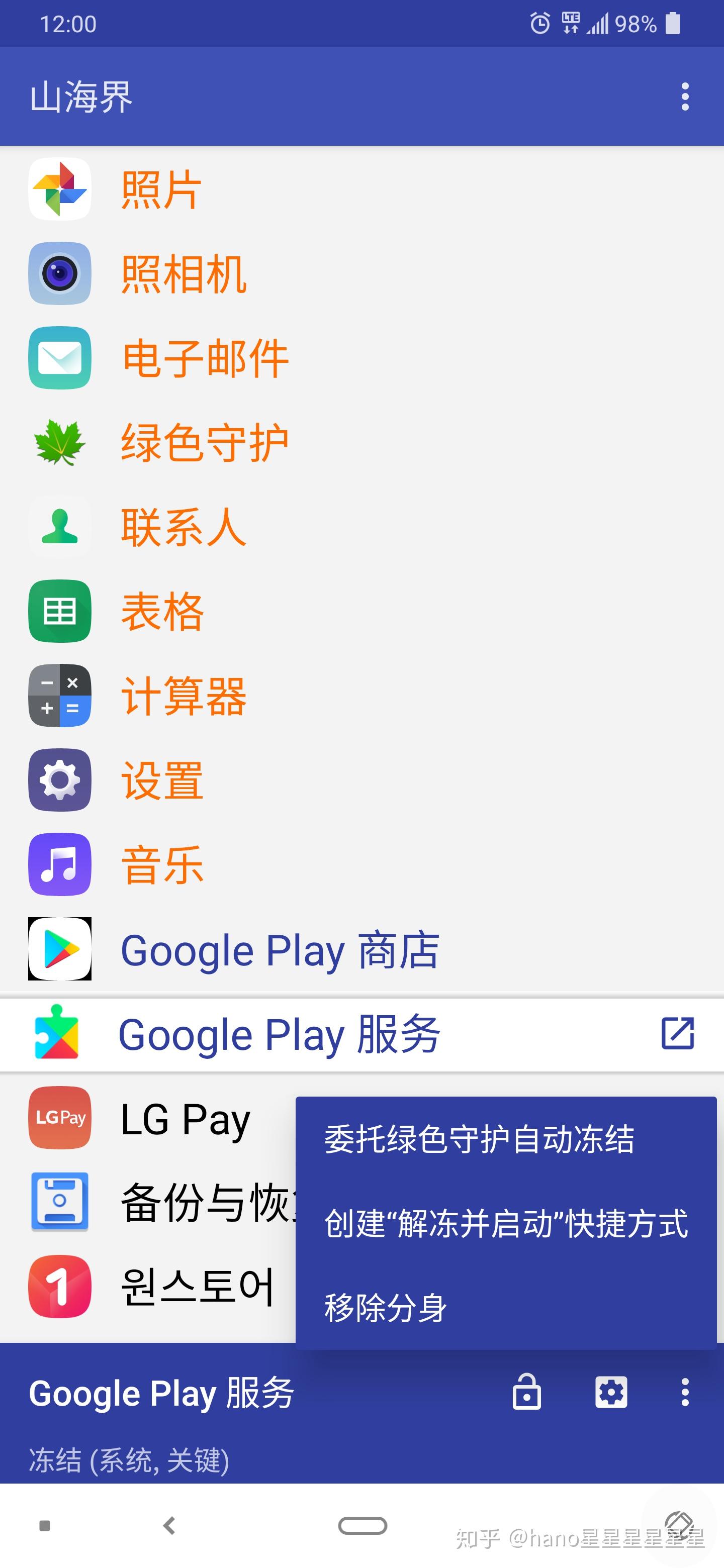724x1568 pixels.
Task: Select the 音乐 app row
Action: click(361, 864)
